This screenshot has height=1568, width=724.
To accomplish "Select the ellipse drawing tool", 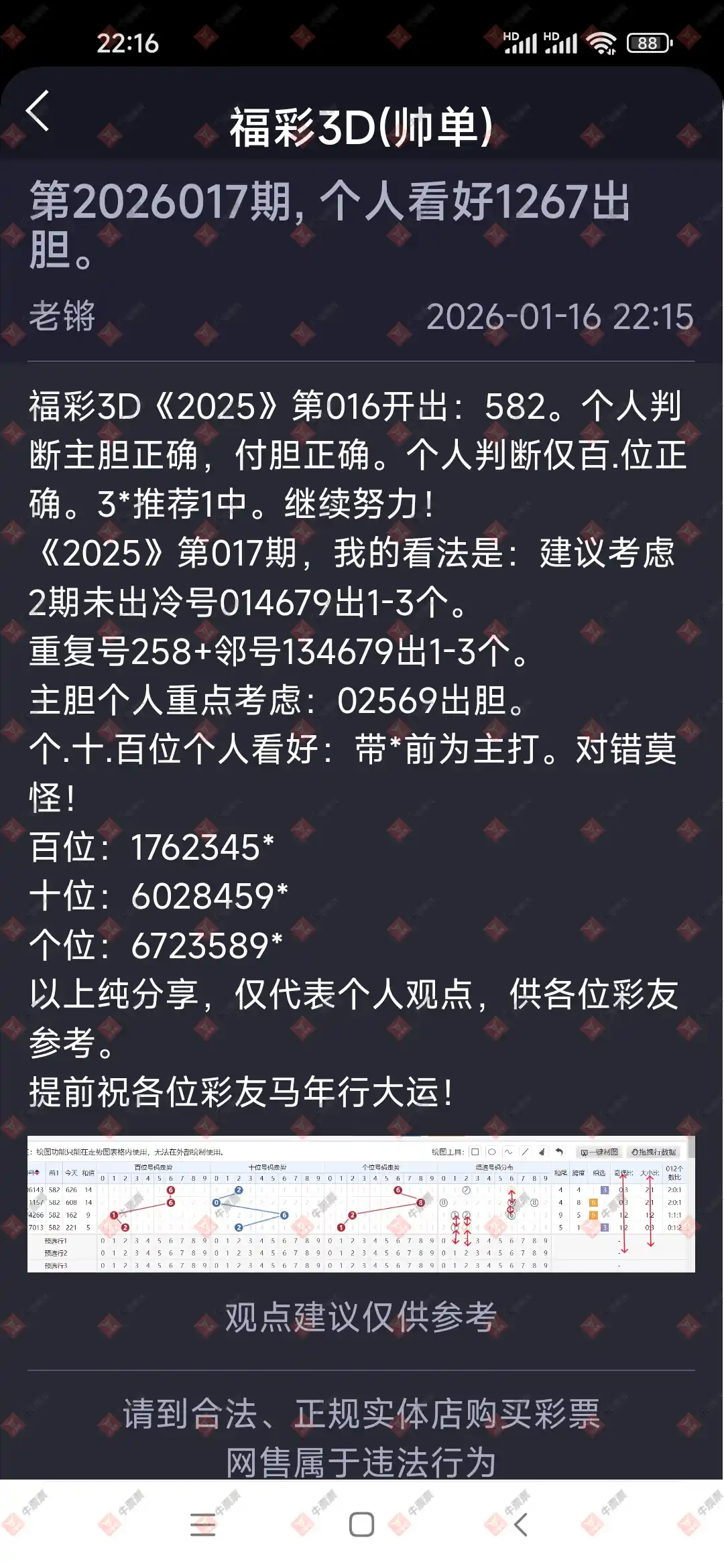I will (491, 1152).
